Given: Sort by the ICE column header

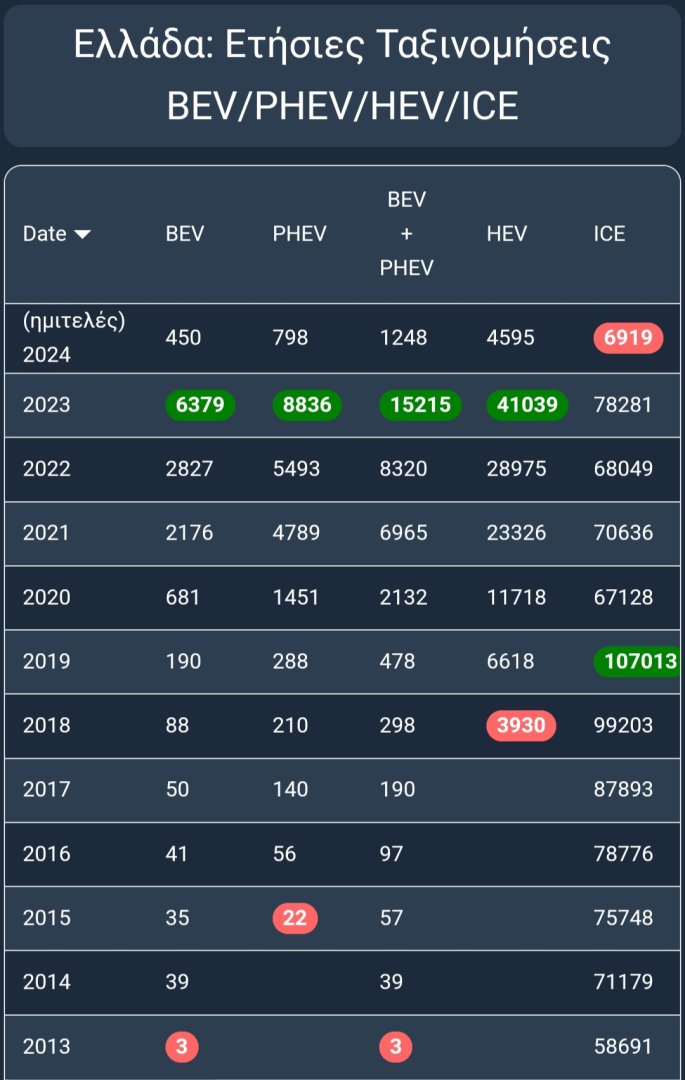Looking at the screenshot, I should coord(609,234).
